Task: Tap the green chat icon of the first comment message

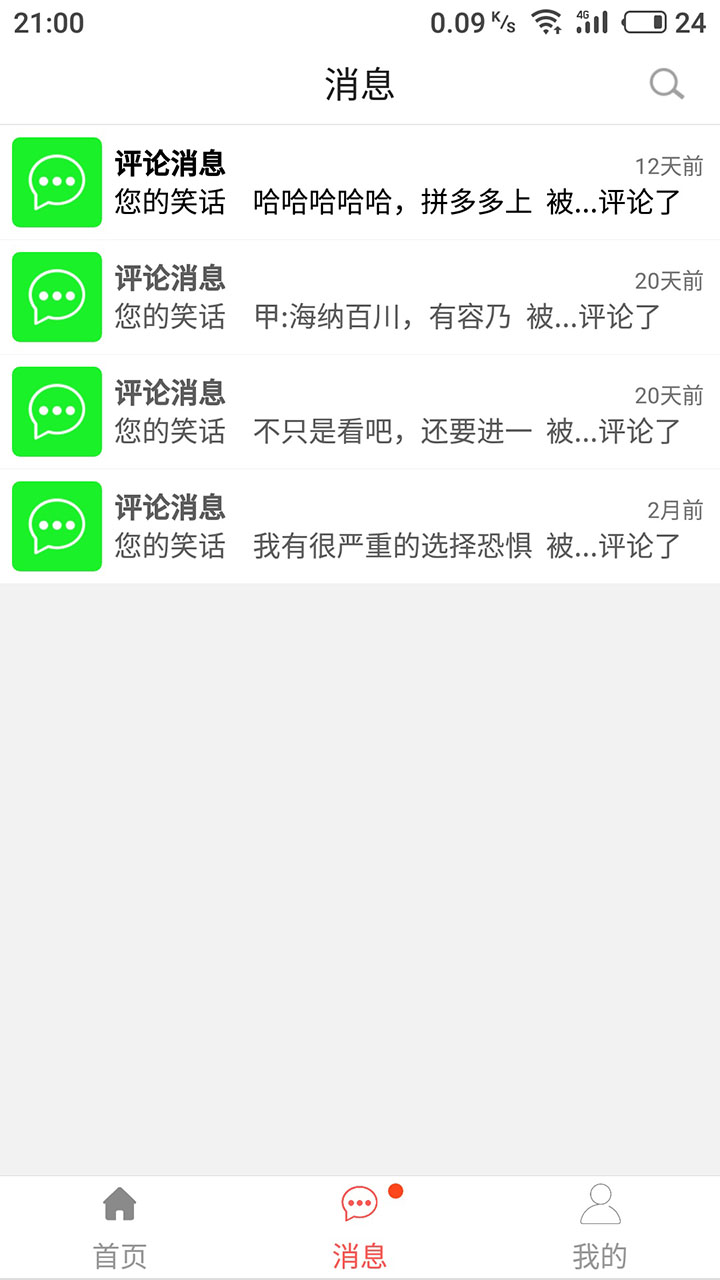Action: coord(56,182)
